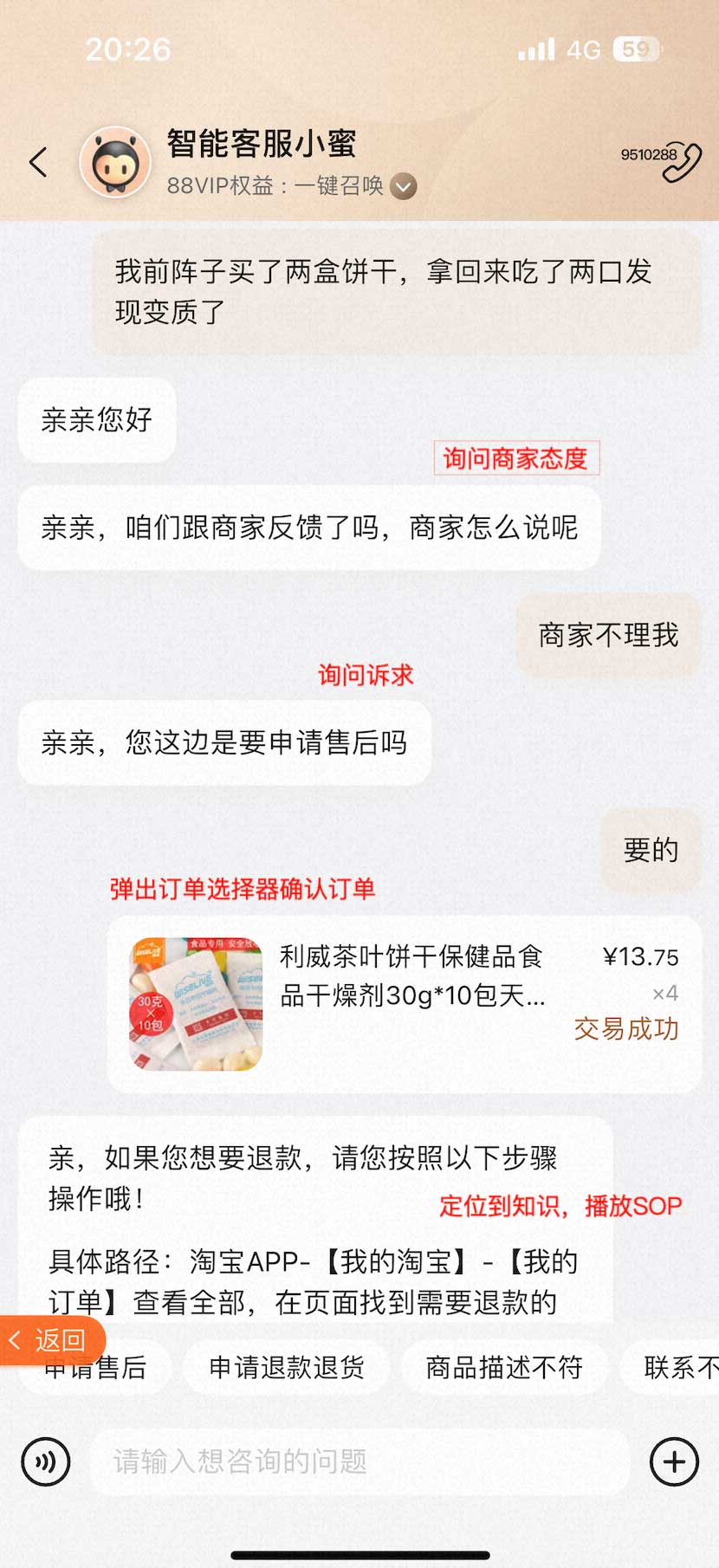Tap the orange 返回 button

click(52, 1340)
